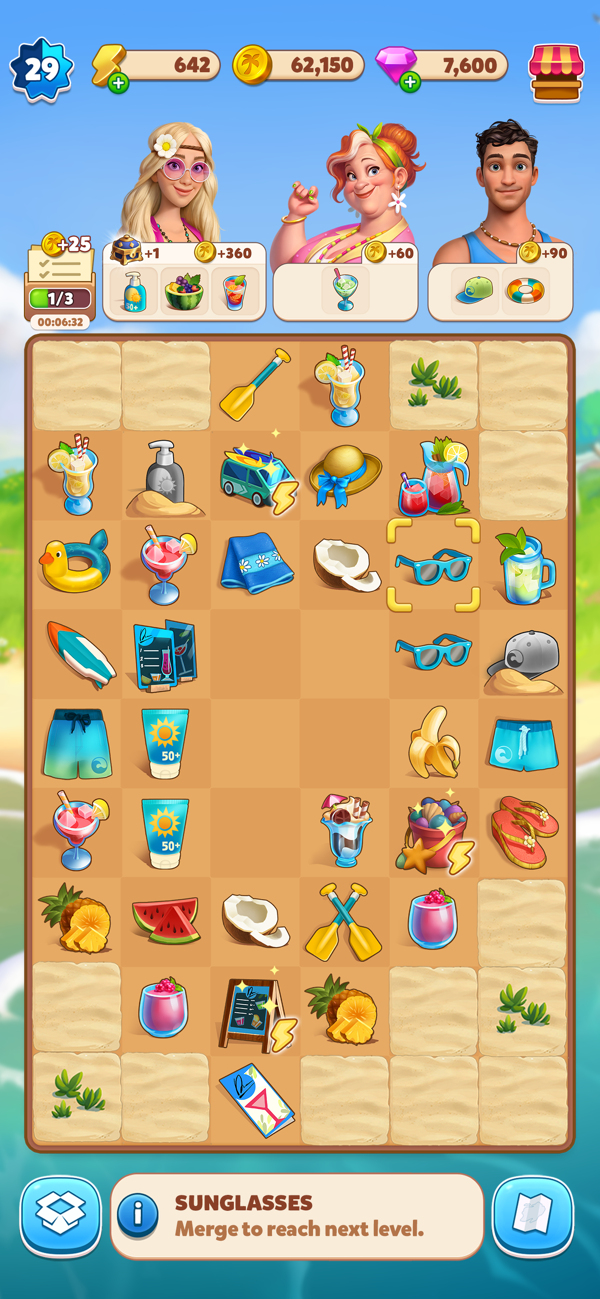This screenshot has height=1299, width=600.
Task: Open the shop stall icon
Action: pos(556,72)
